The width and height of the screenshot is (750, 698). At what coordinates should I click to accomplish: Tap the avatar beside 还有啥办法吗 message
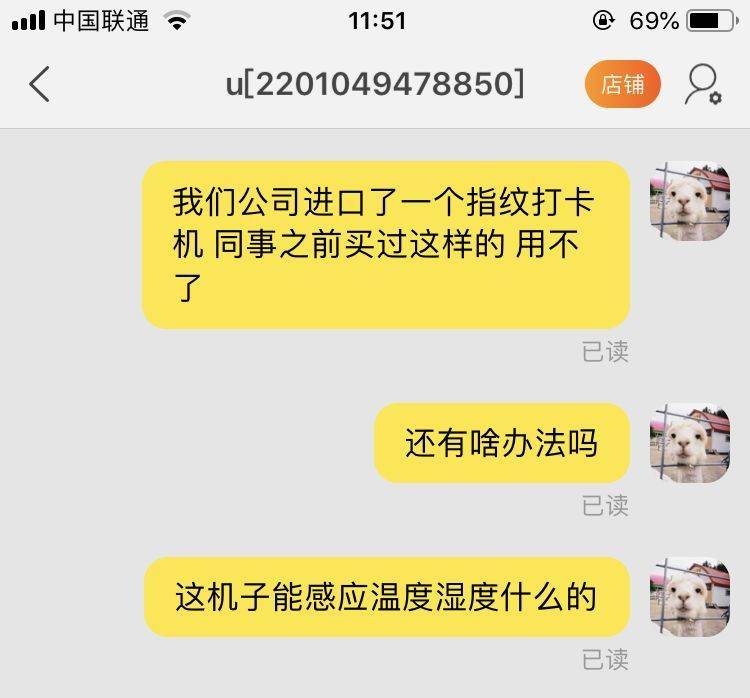[x=690, y=443]
